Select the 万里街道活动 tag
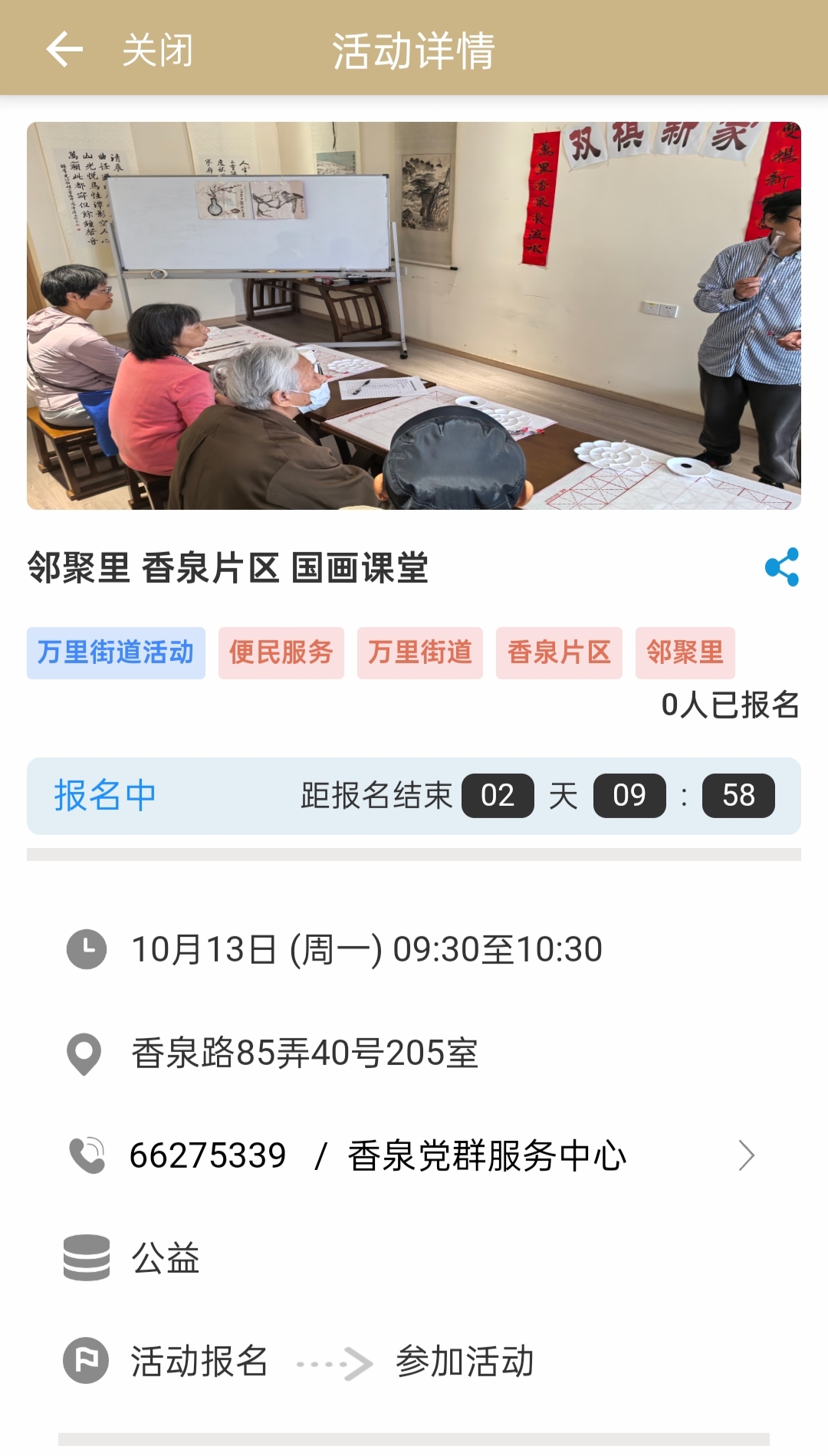The width and height of the screenshot is (828, 1456). pyautogui.click(x=116, y=653)
